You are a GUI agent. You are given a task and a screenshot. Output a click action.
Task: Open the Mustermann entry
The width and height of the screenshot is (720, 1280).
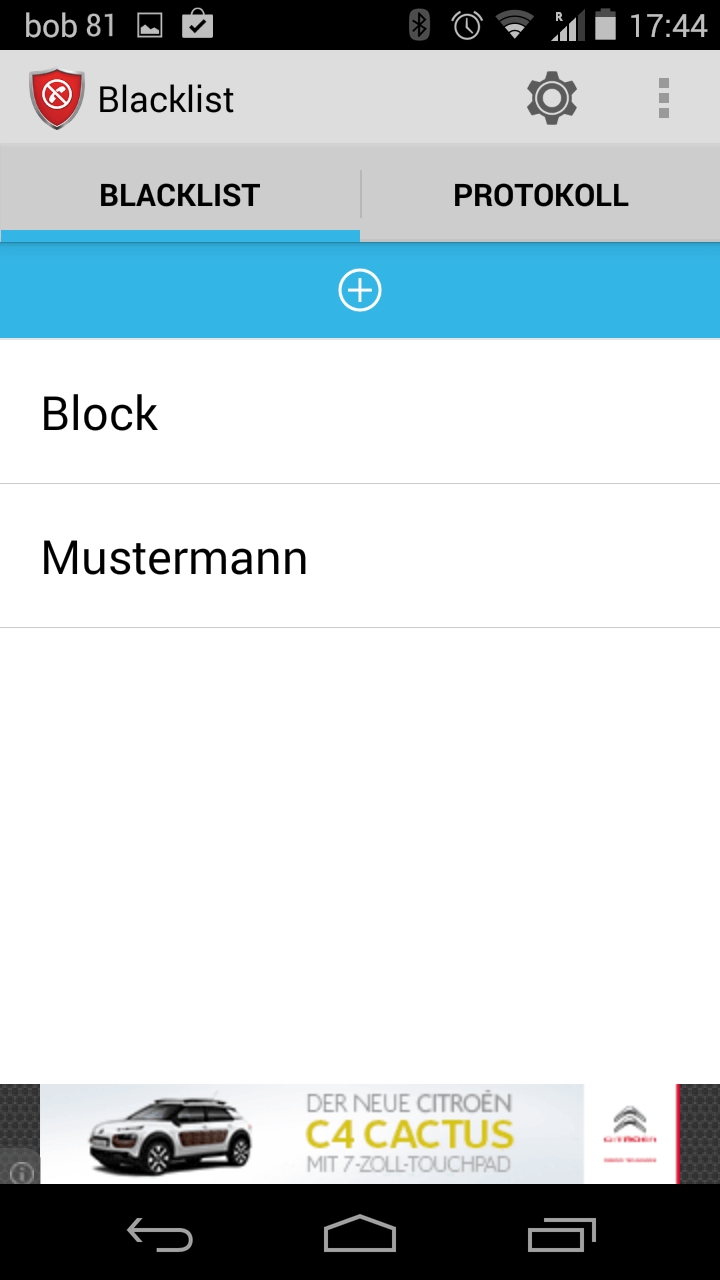(x=360, y=557)
